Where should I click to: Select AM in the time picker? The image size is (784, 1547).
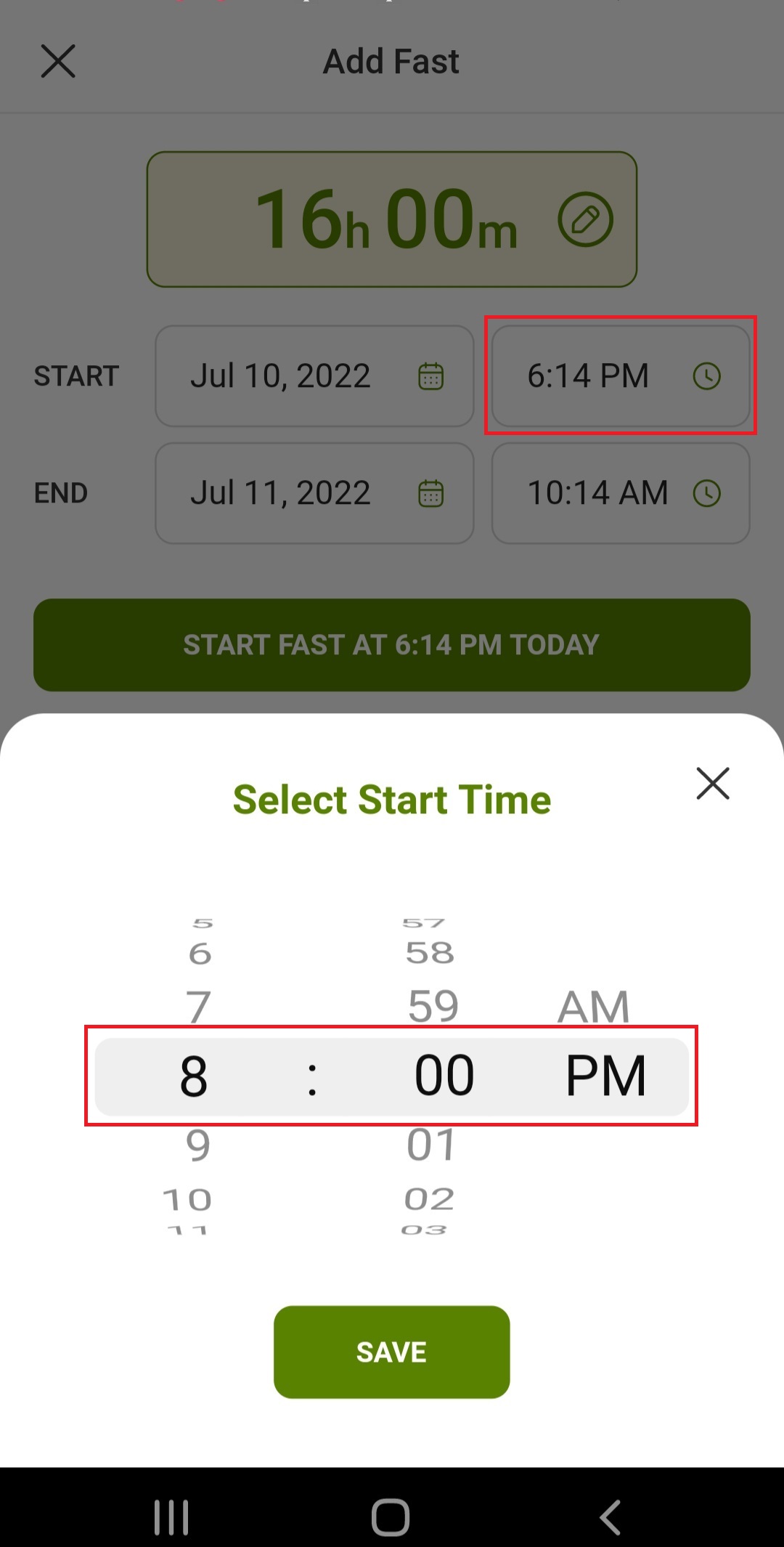tap(594, 1006)
